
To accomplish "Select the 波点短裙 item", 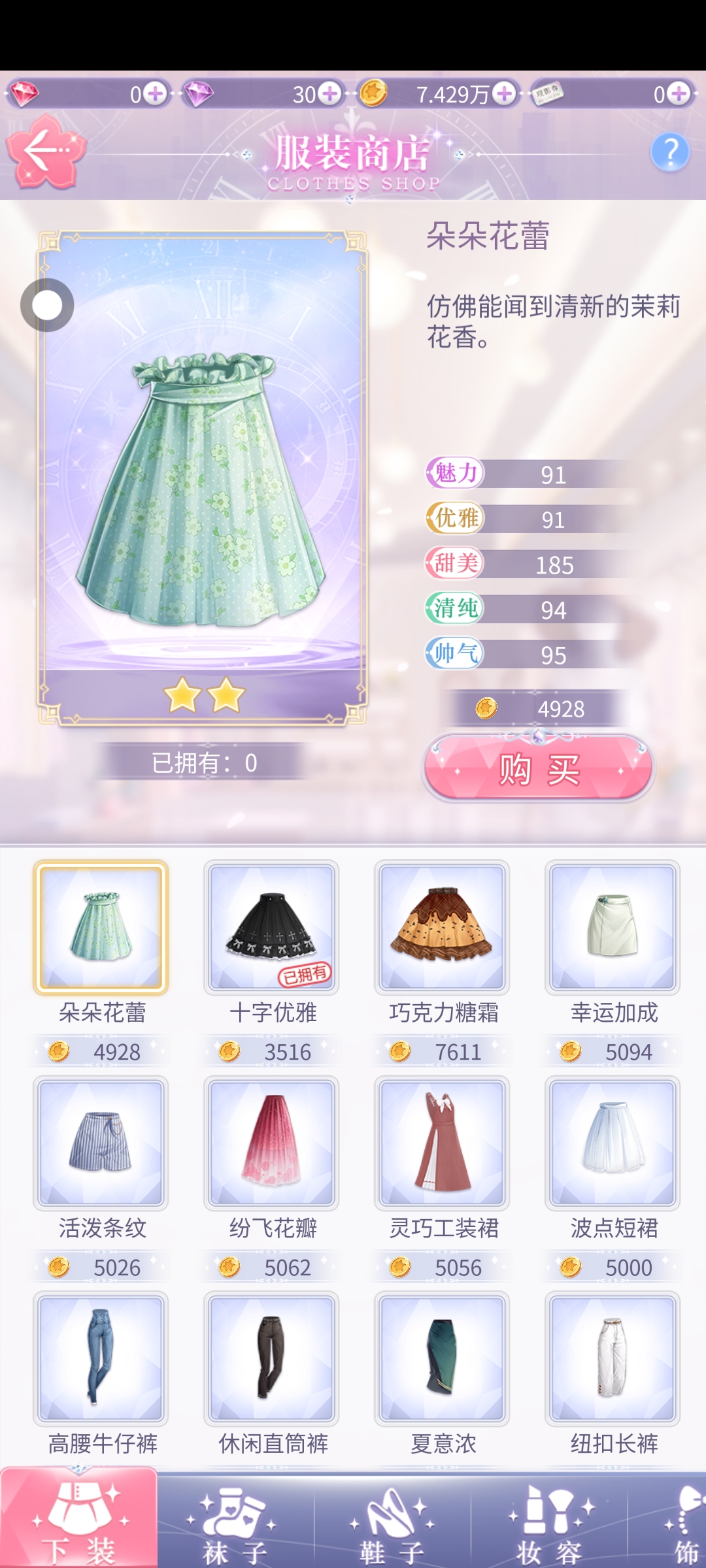I will [613, 1143].
